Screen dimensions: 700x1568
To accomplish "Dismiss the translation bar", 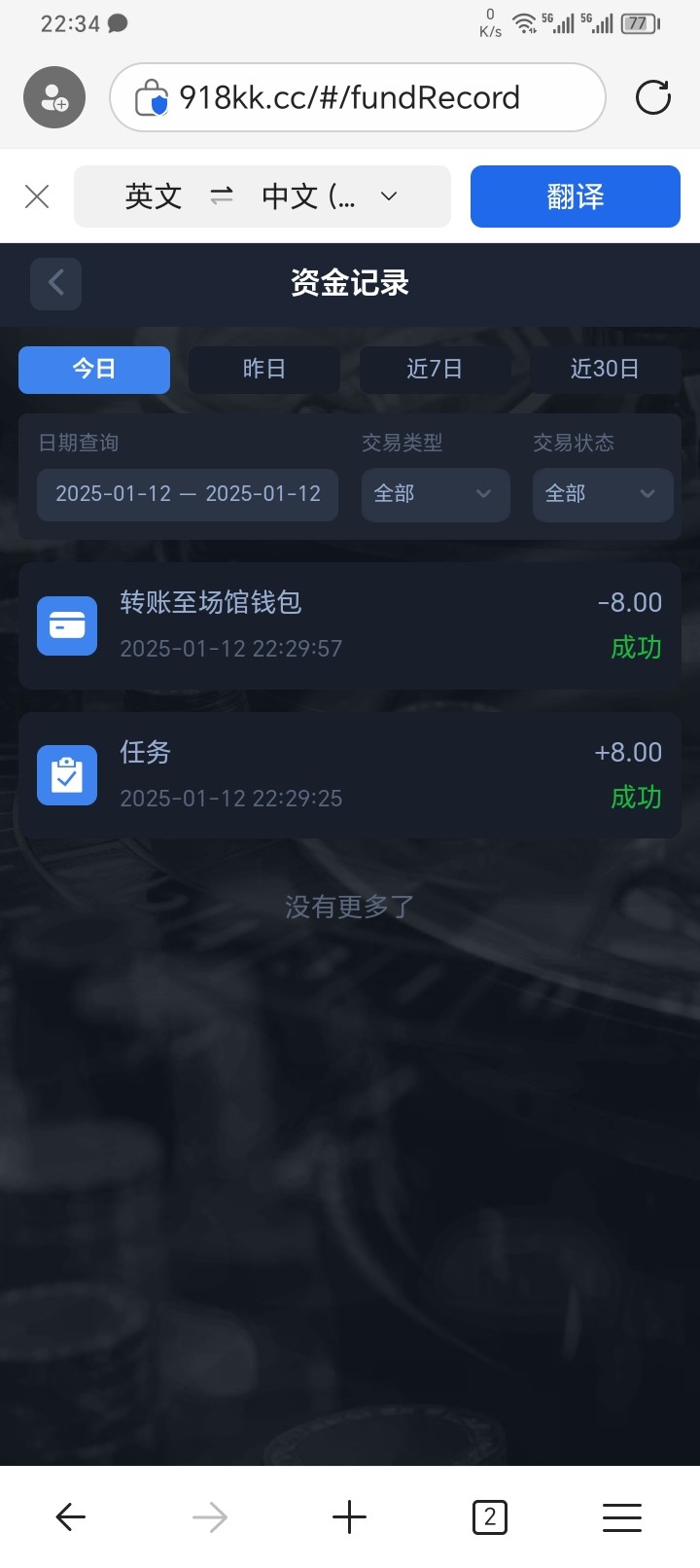I will coord(37,196).
